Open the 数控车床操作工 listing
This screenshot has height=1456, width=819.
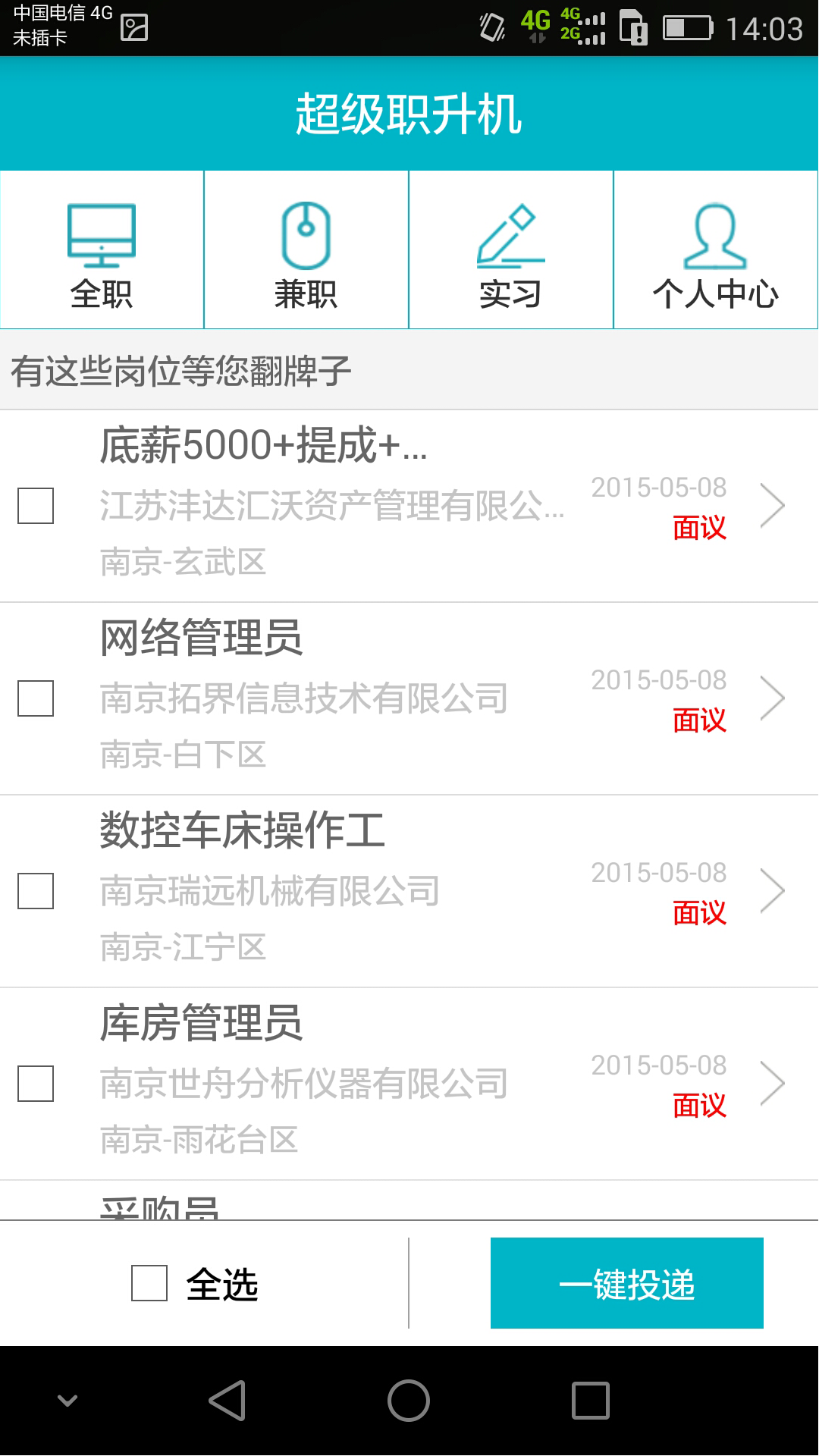(440, 892)
